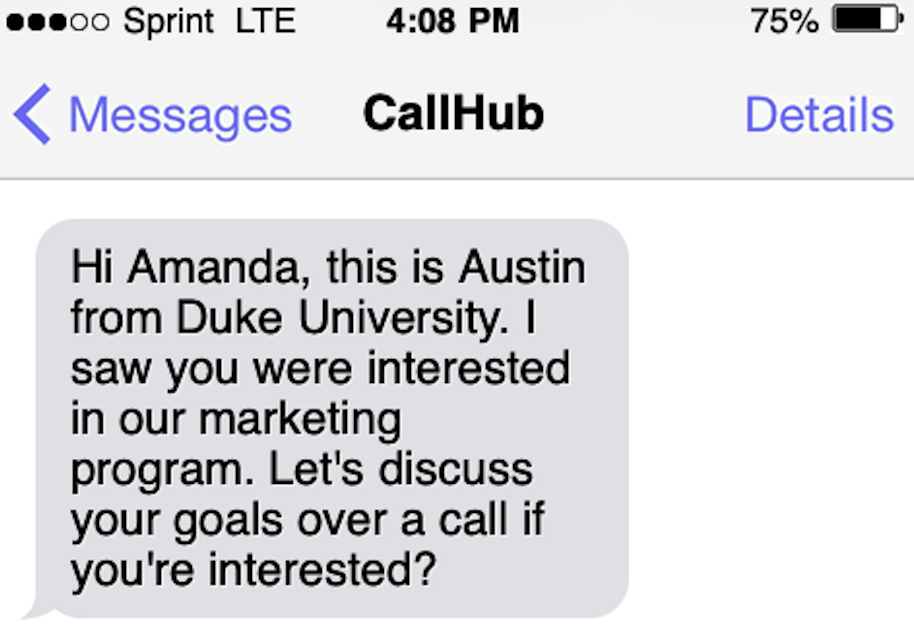
Task: Open Details for the CallHub conversation
Action: 818,115
